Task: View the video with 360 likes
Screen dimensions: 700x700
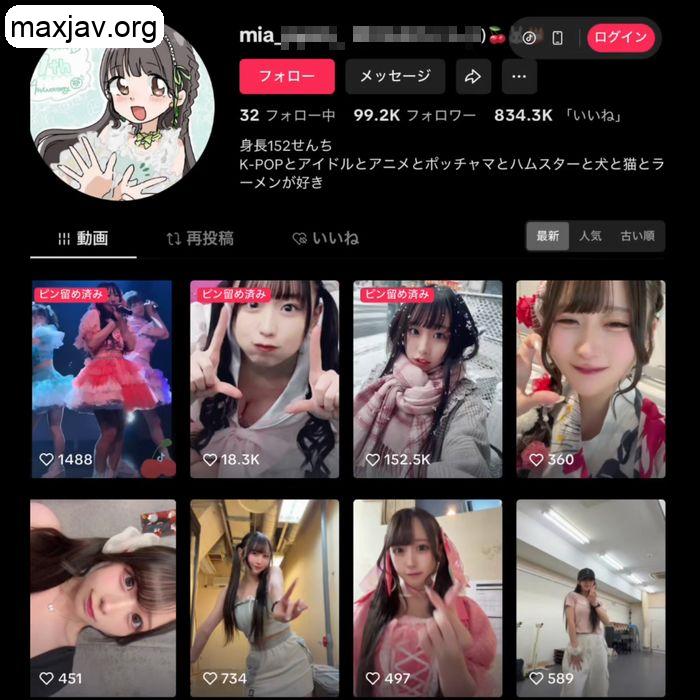Action: pos(590,378)
